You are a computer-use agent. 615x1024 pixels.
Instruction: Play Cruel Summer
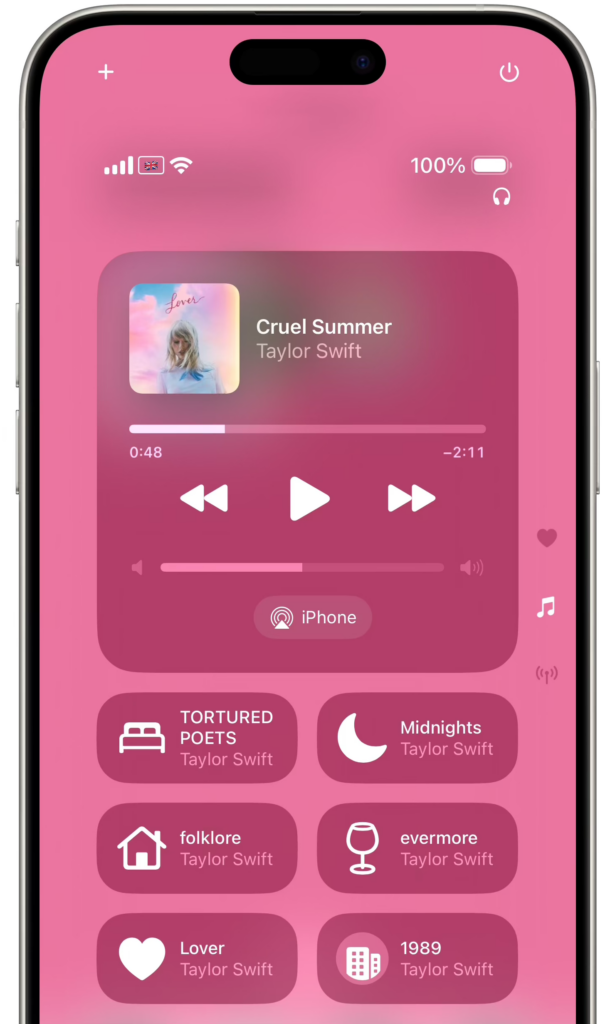pos(308,498)
